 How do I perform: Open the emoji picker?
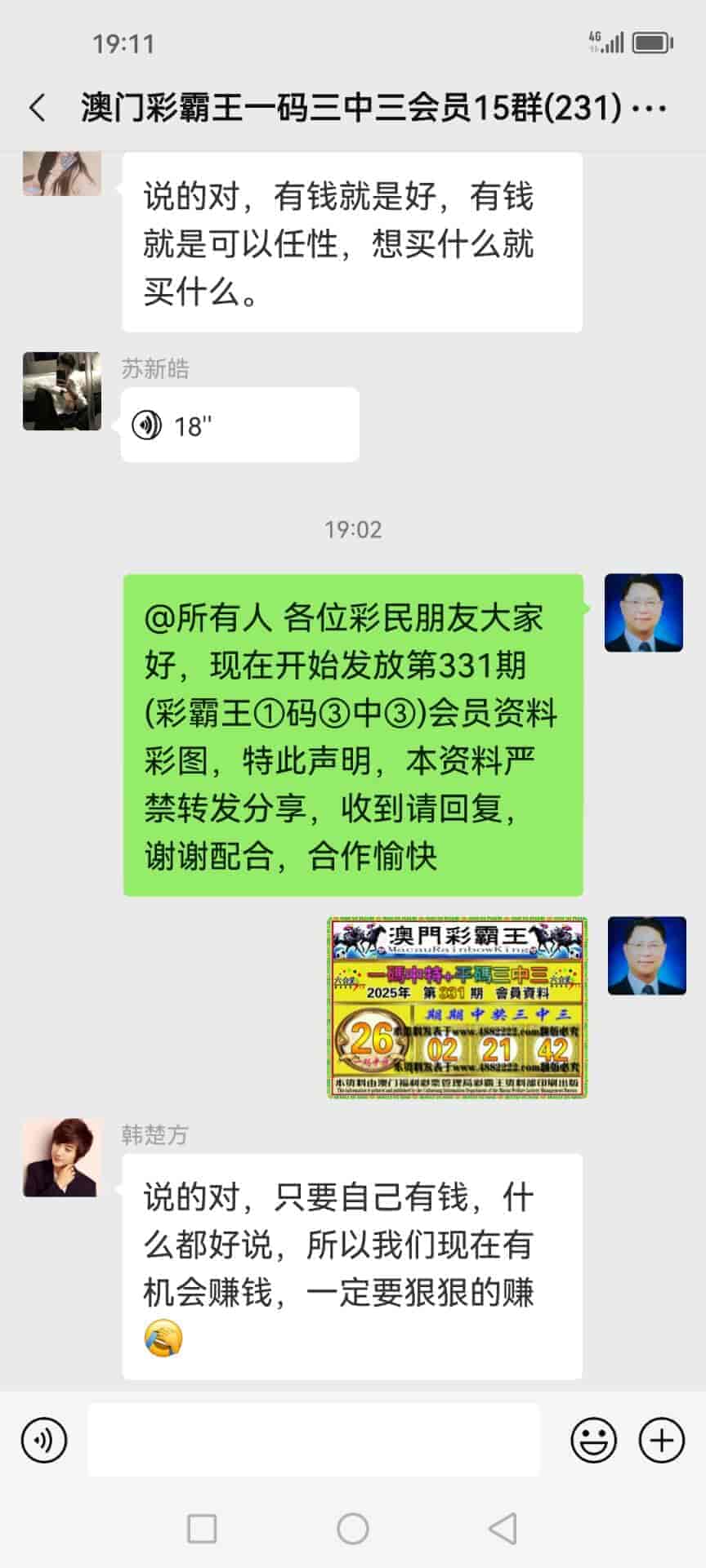pos(593,1440)
